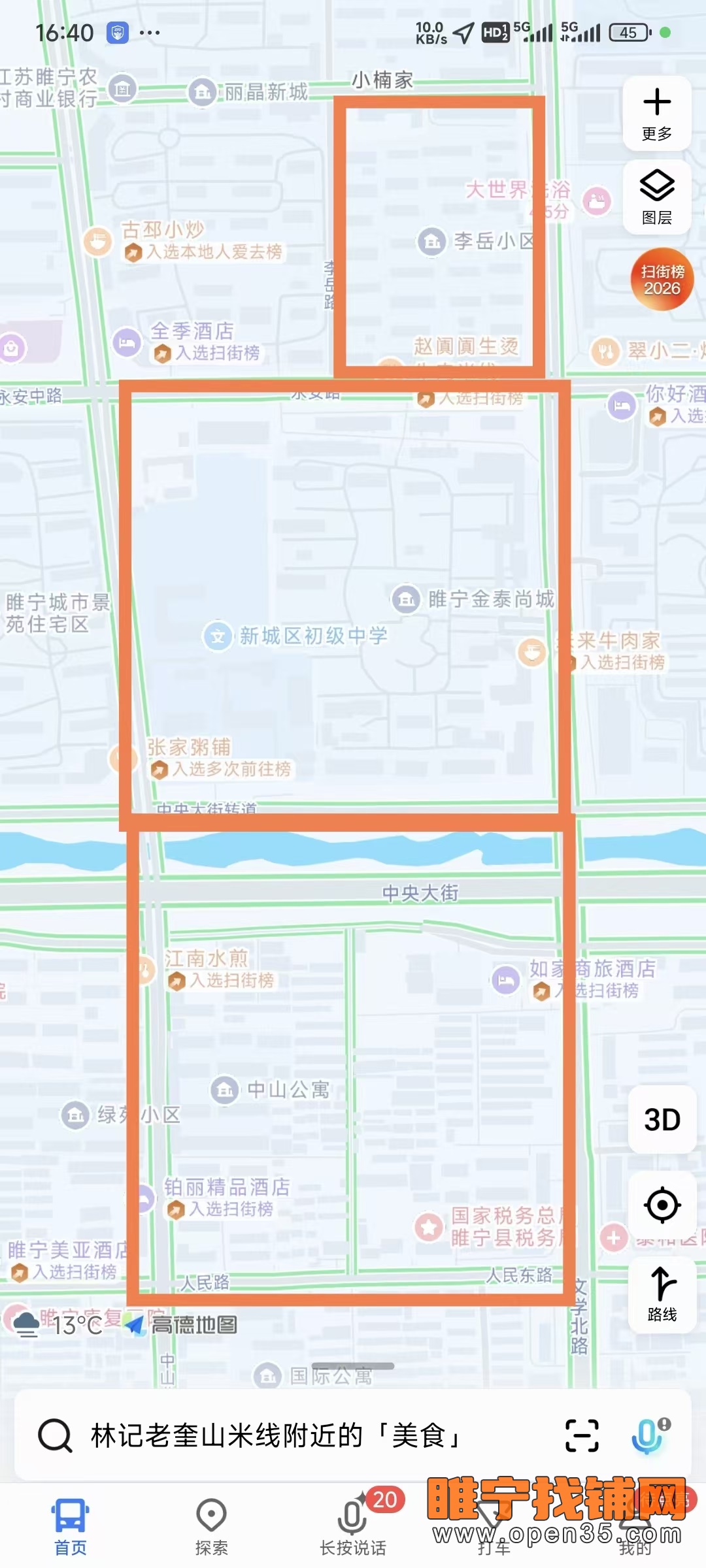Tap the search box for 林记老奎山米线 nearby food
This screenshot has height=1568, width=706.
tap(275, 1435)
